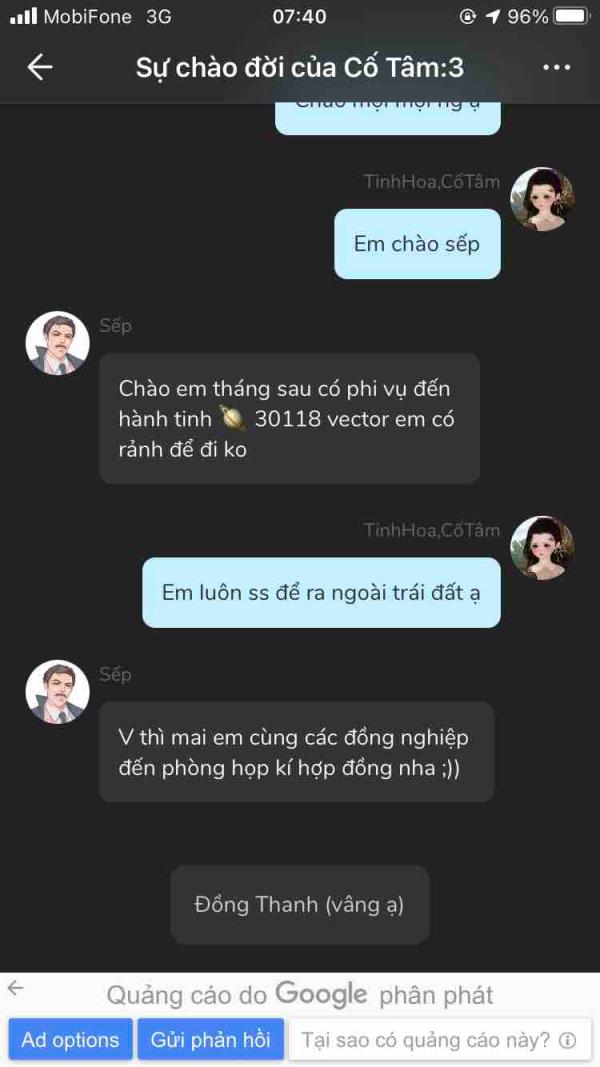Open Tại sao có quảng cáo này?
The height and width of the screenshot is (1067, 600).
pyautogui.click(x=439, y=1039)
